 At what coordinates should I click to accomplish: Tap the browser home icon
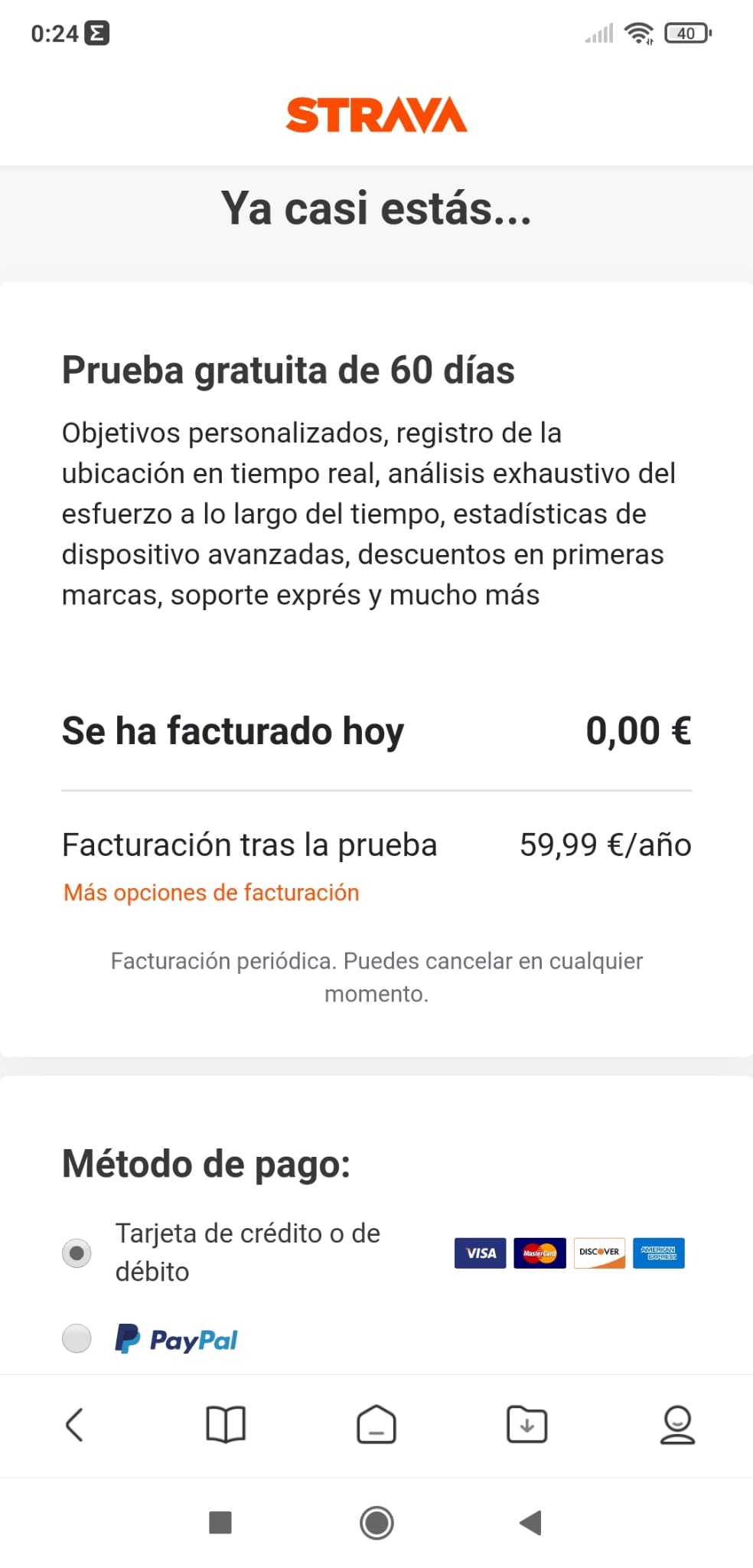[376, 1424]
